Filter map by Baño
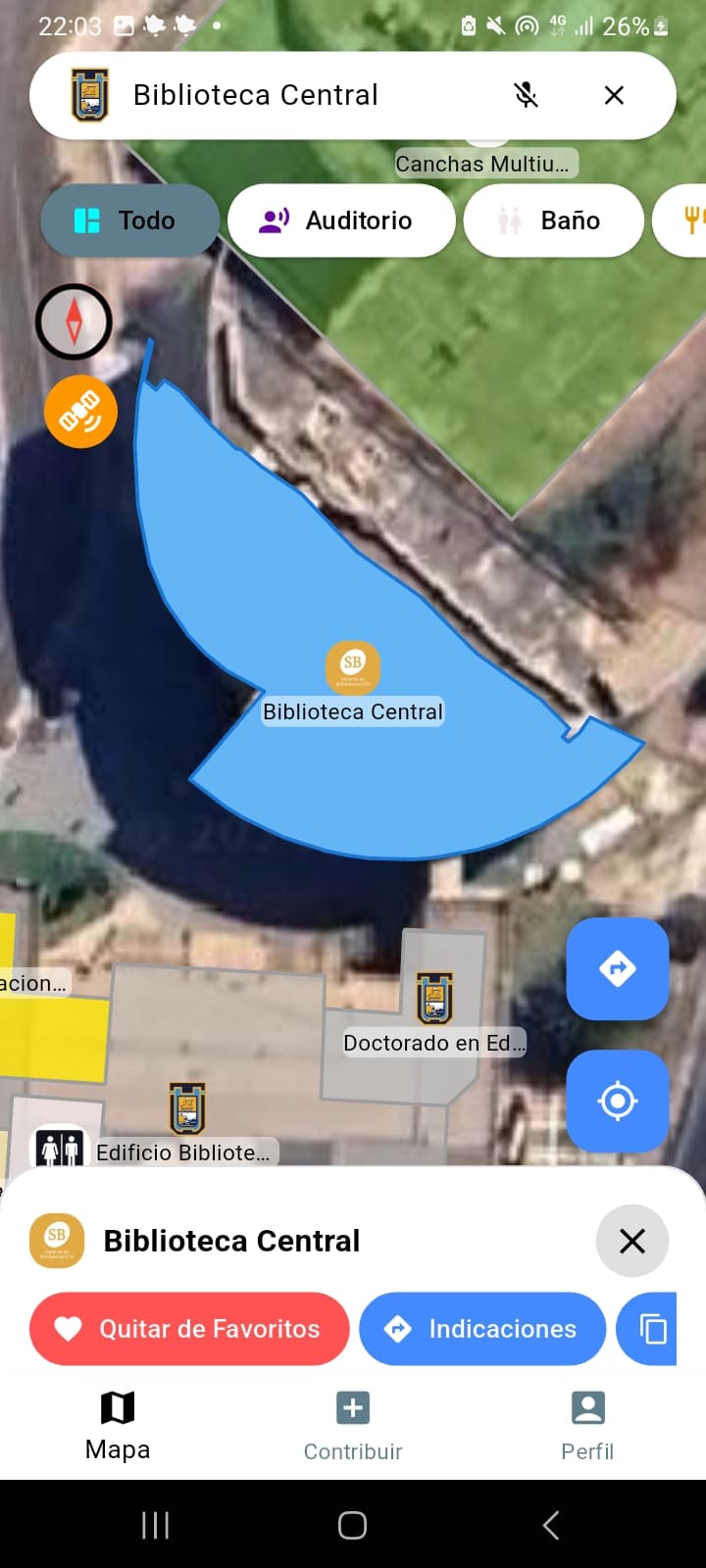 point(553,220)
